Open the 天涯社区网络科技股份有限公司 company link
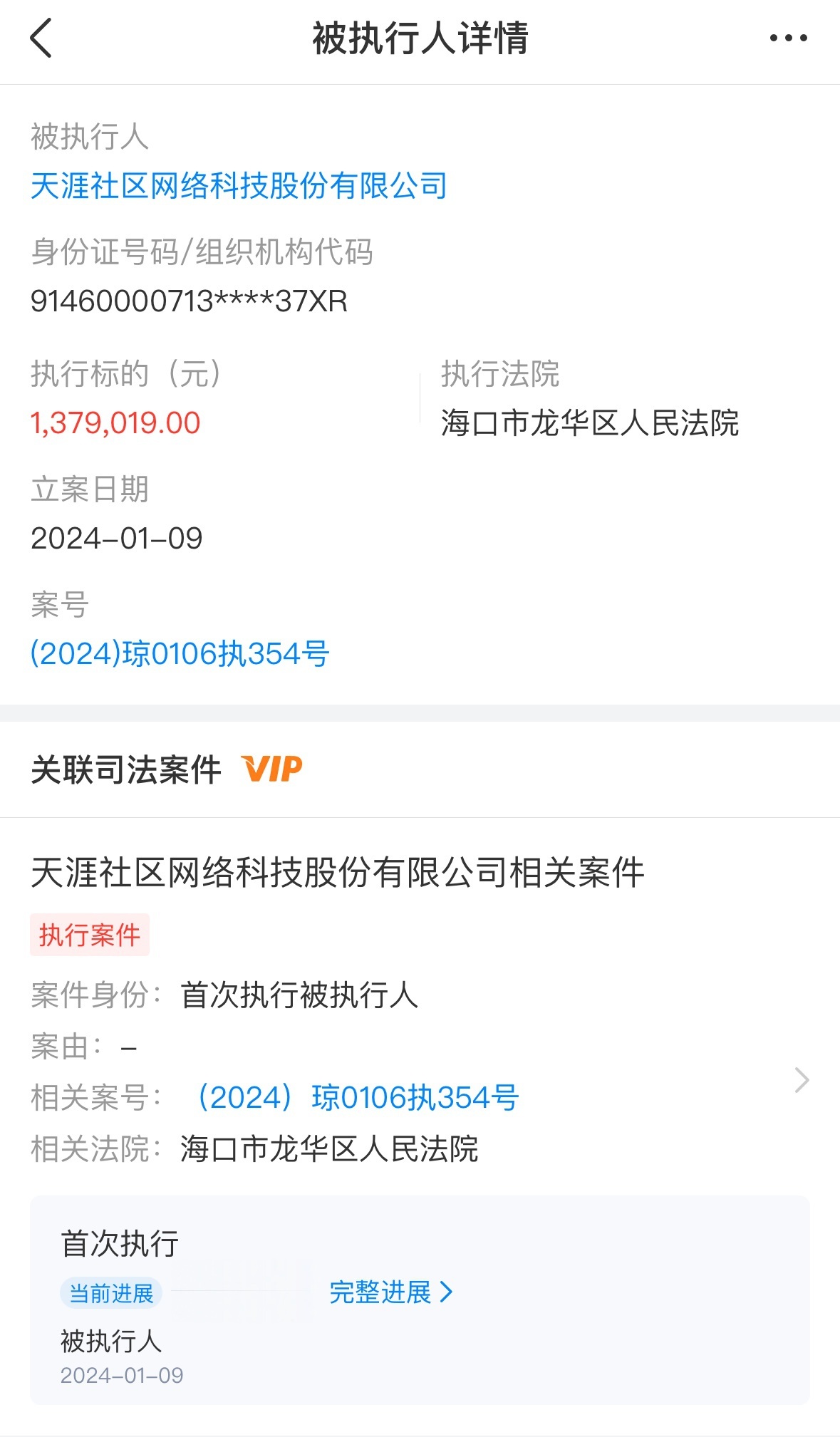The width and height of the screenshot is (840, 1437). pyautogui.click(x=239, y=187)
